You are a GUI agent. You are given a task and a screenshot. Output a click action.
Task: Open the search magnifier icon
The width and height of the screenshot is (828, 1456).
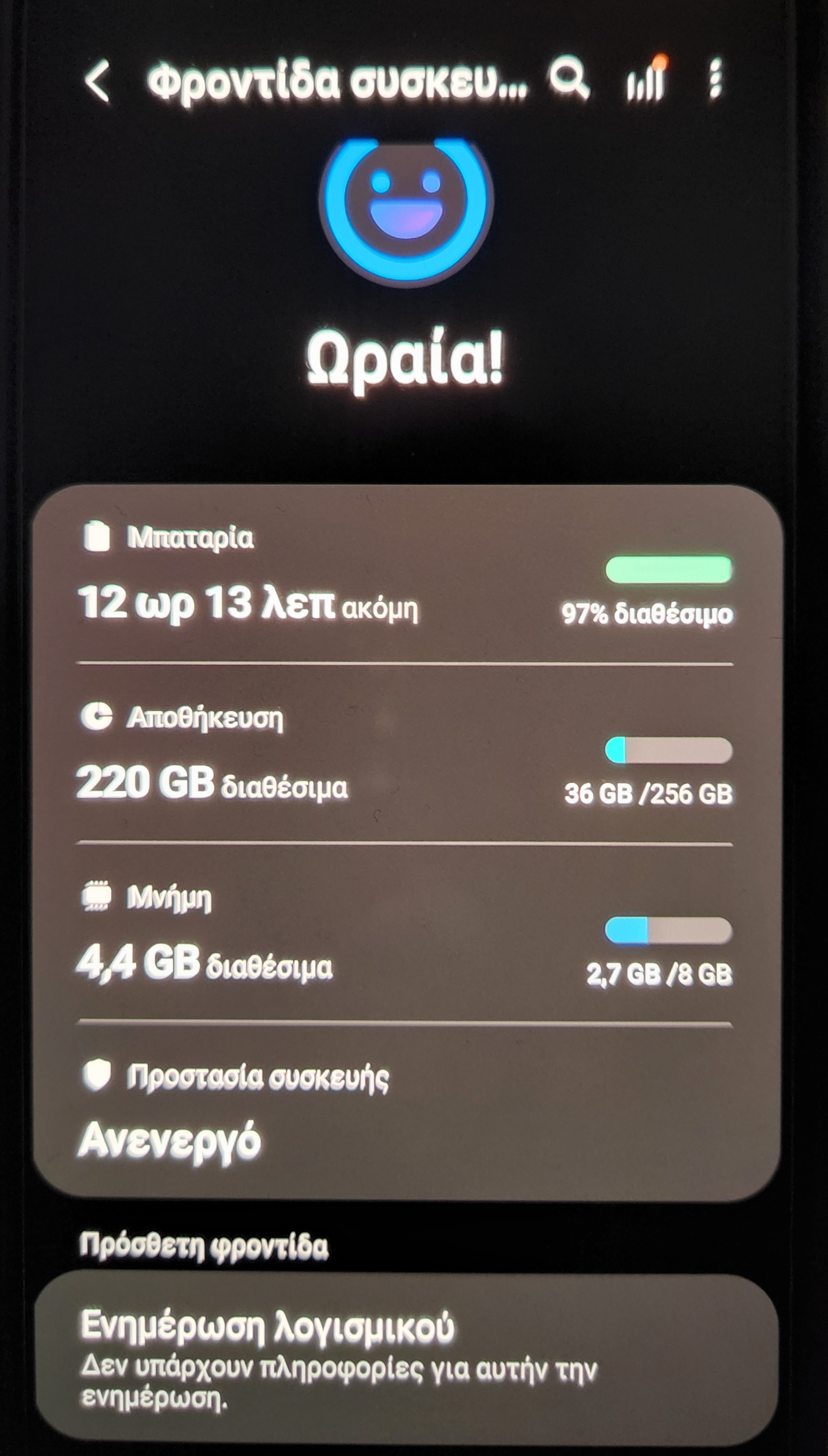tap(569, 78)
